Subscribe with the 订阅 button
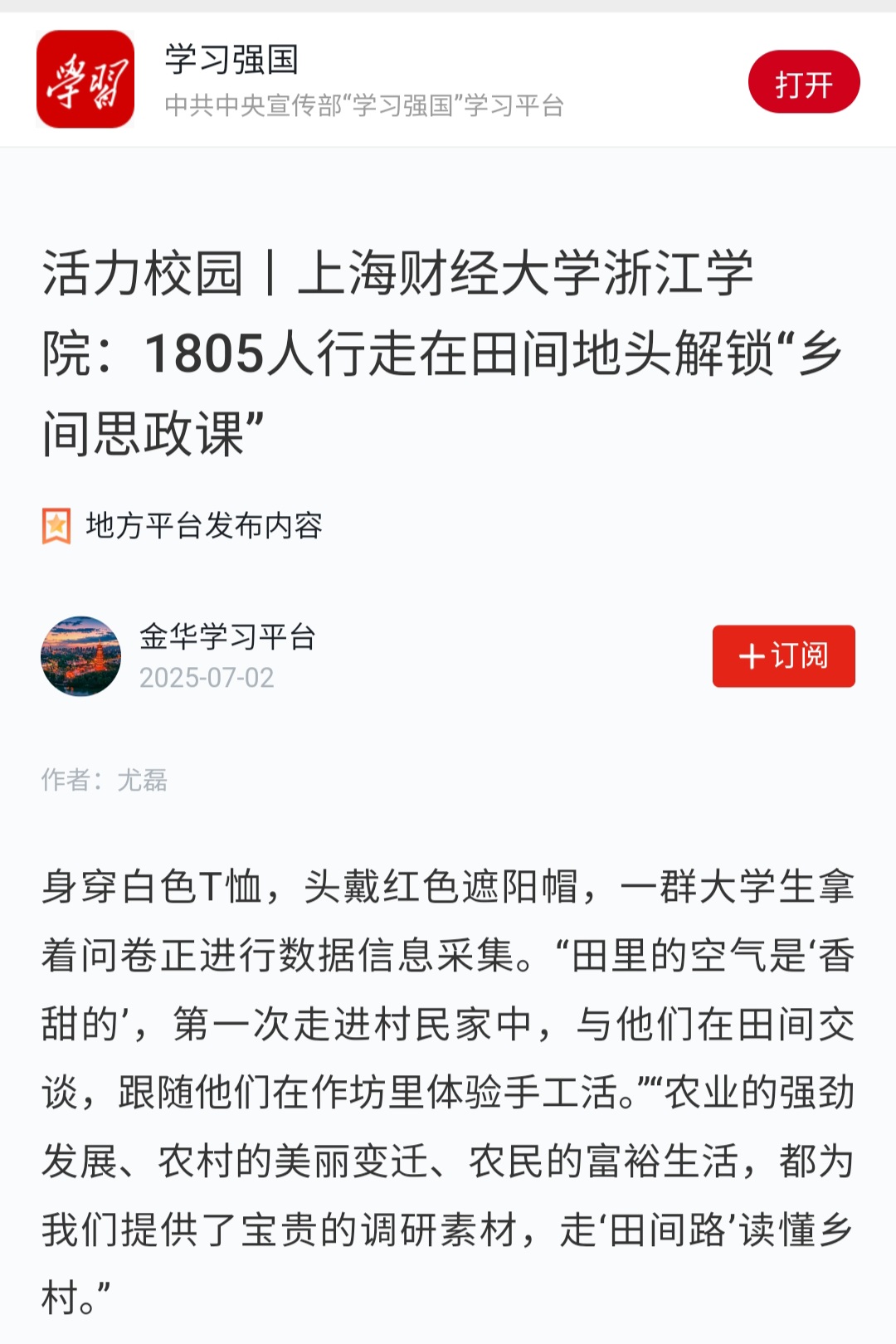The width and height of the screenshot is (896, 1344). tap(783, 656)
